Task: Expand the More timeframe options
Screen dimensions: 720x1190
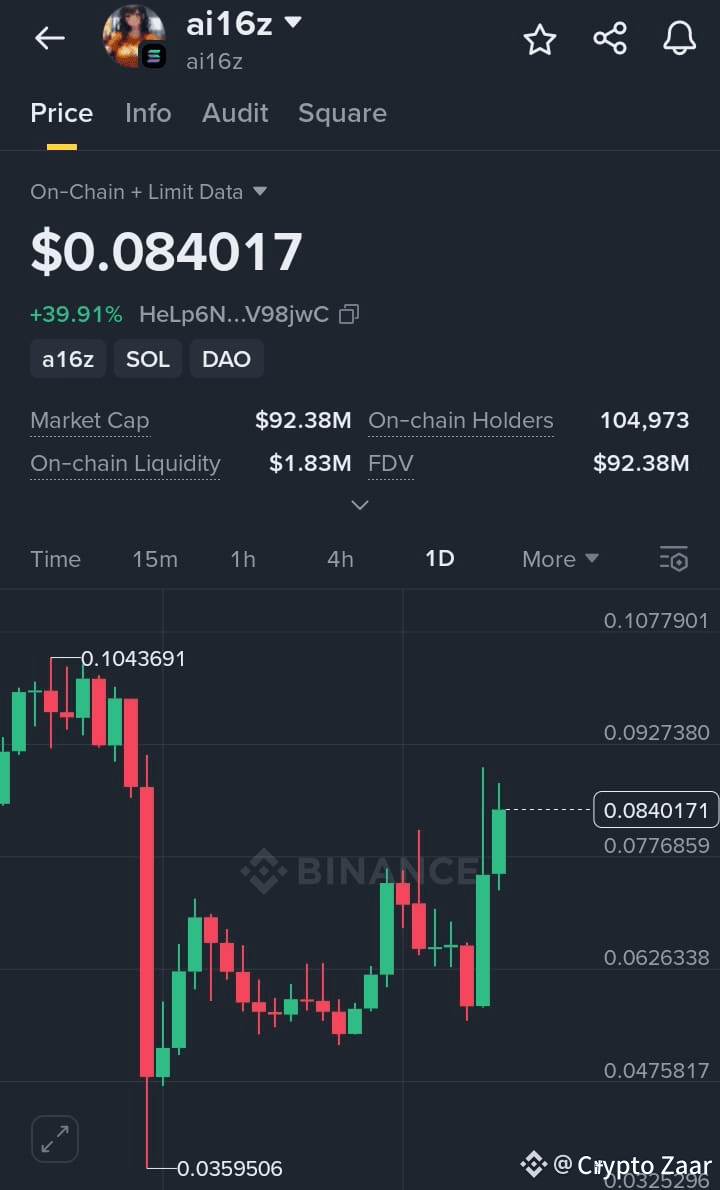Action: click(x=560, y=559)
